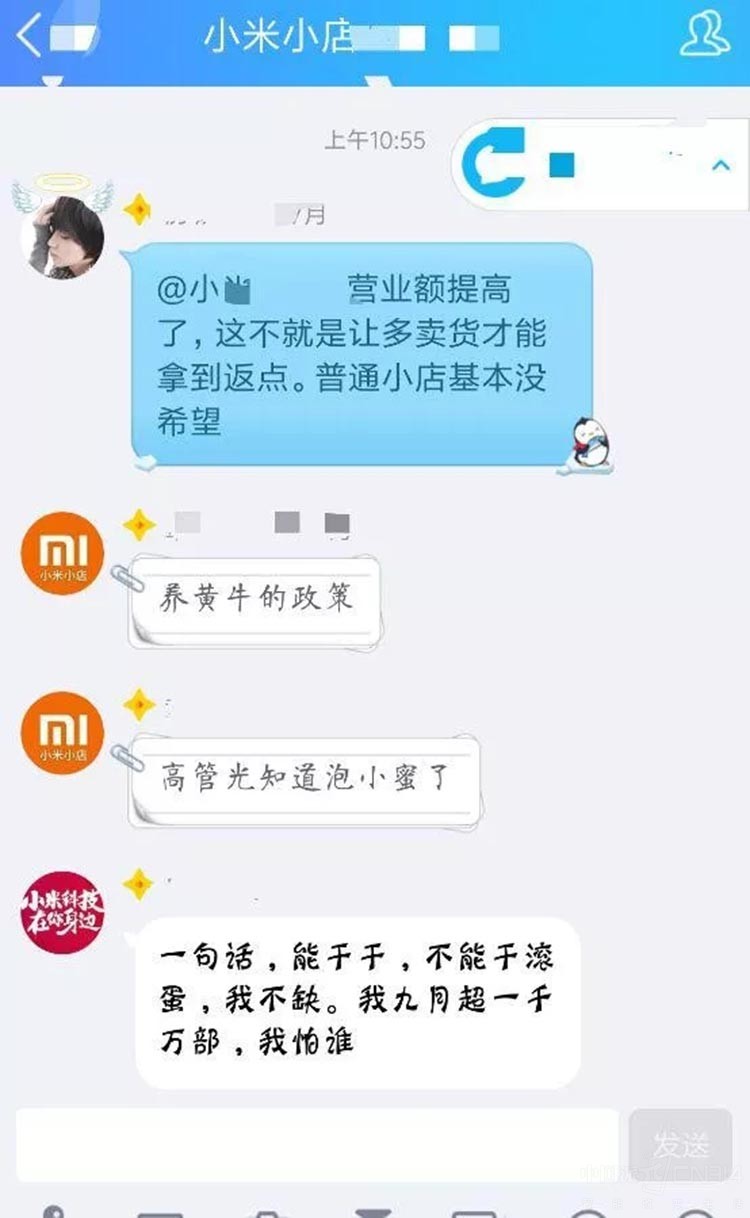Viewport: 750px width, 1218px height.
Task: Open avatar beside 养黄牛的政策 message
Action: point(62,553)
